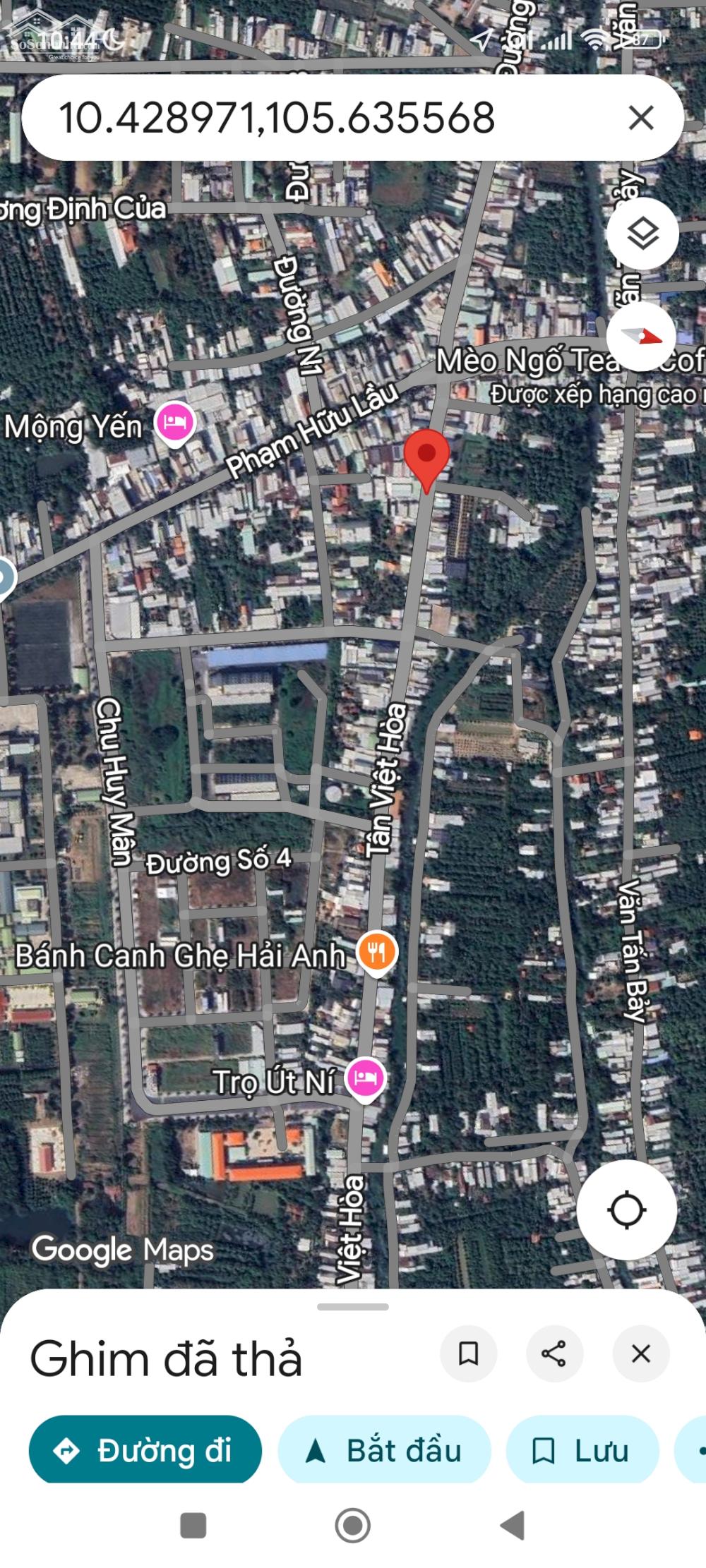706x1568 pixels.
Task: Go back using the system back button
Action: (x=513, y=1525)
